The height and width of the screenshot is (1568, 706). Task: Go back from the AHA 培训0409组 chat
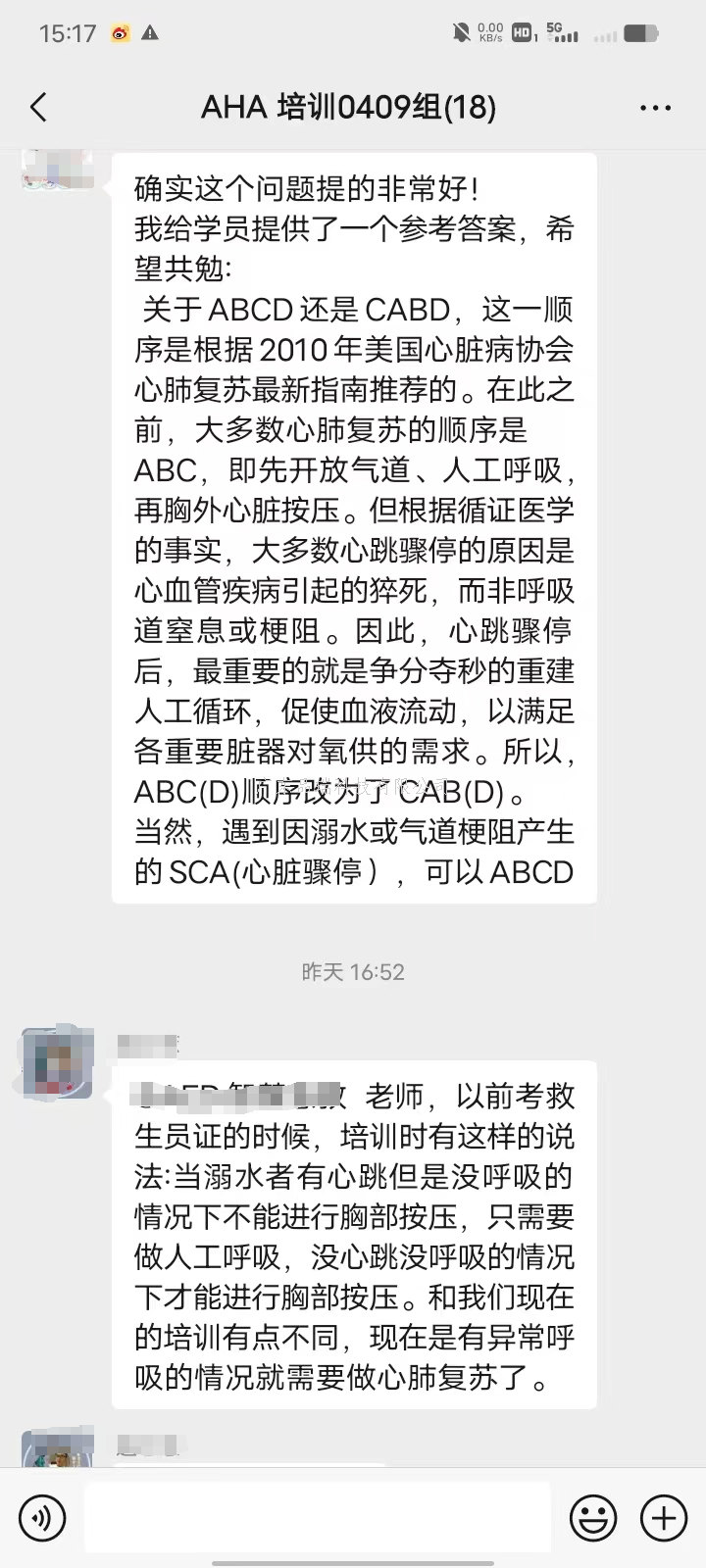39,107
